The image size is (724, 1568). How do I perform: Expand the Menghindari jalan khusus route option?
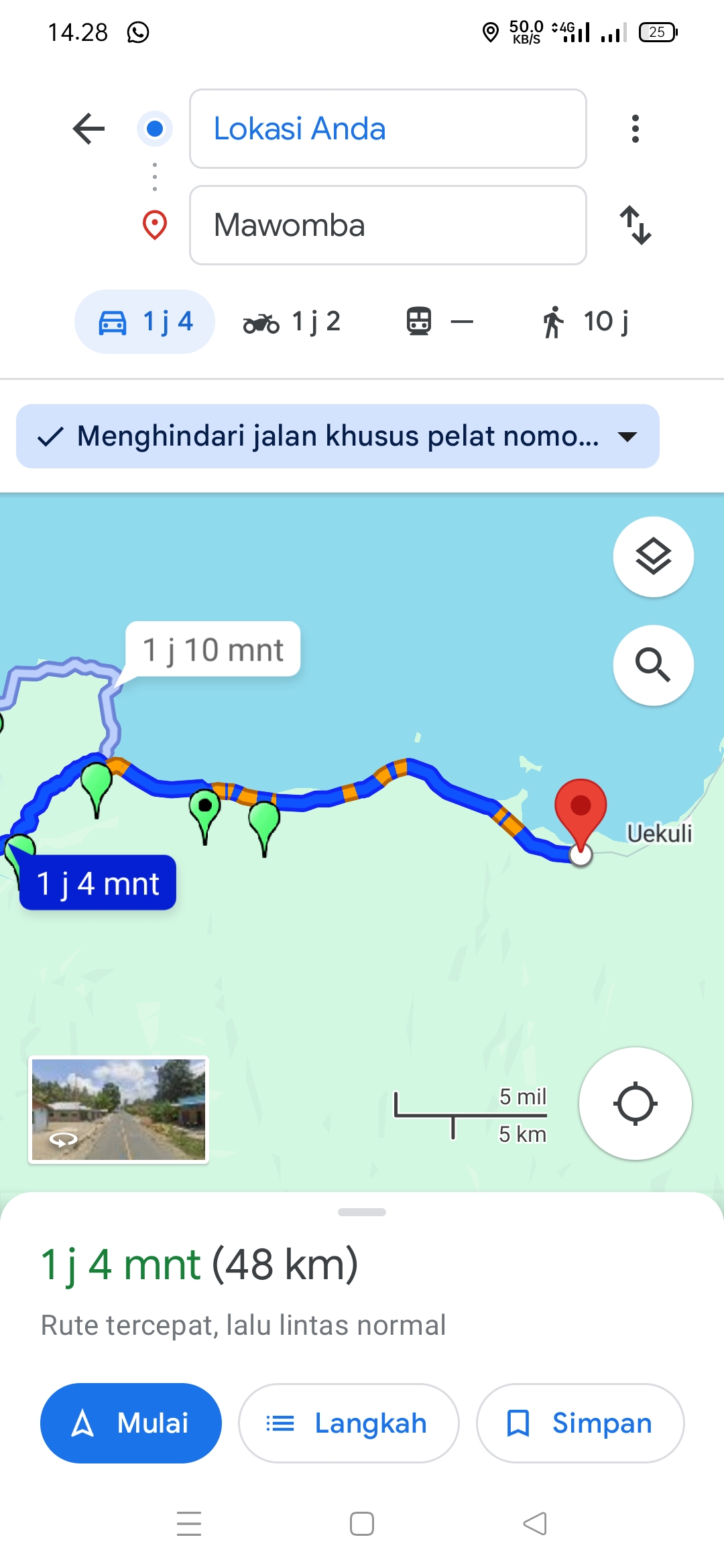coord(338,436)
